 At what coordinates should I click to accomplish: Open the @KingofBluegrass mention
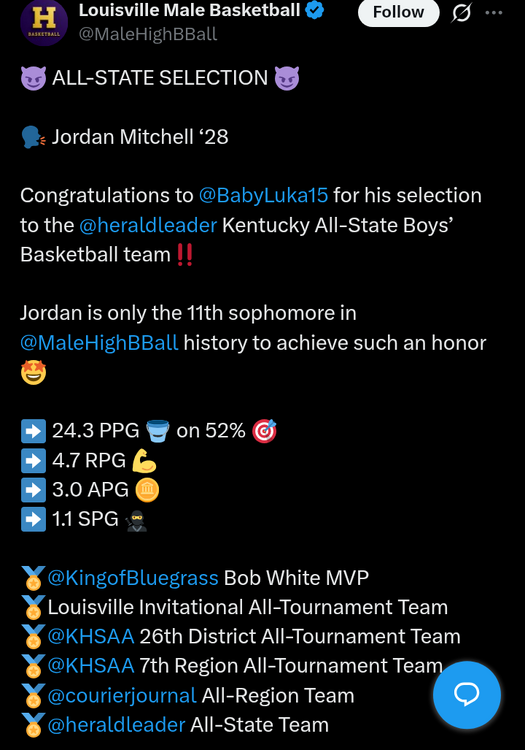coord(133,577)
